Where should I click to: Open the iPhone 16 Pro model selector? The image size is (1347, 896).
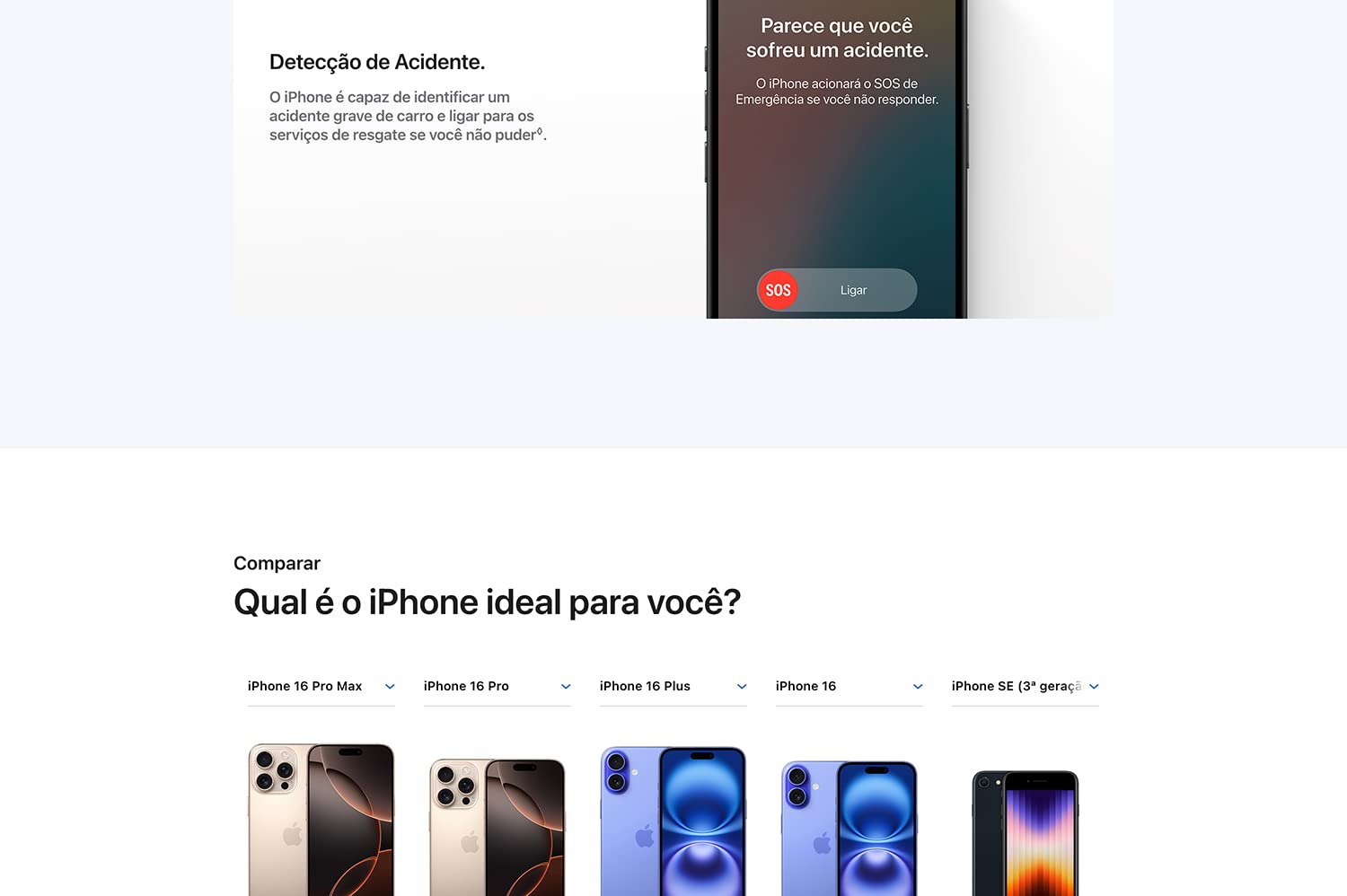point(497,686)
